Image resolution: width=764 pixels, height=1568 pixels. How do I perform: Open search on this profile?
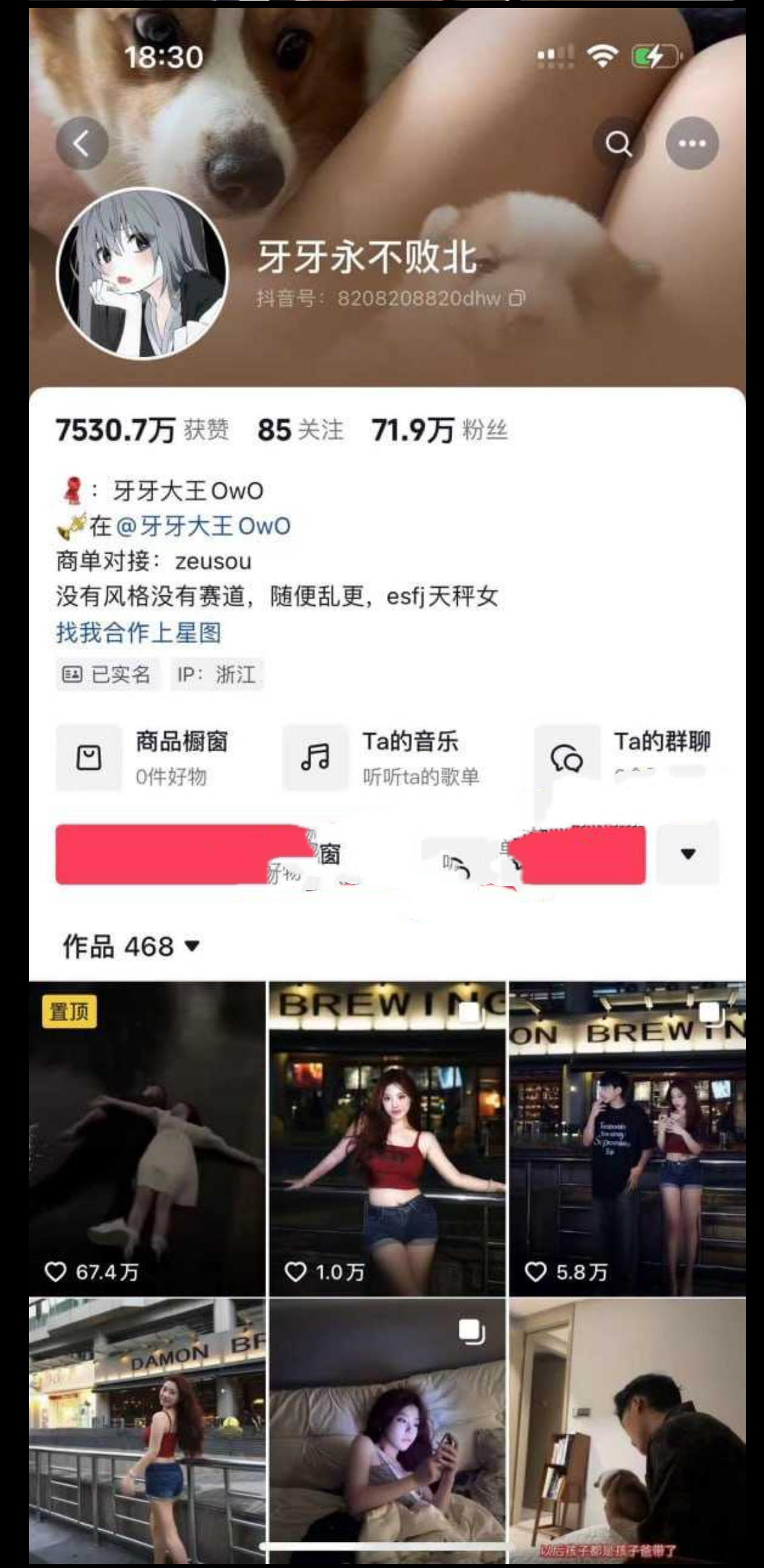[x=618, y=143]
